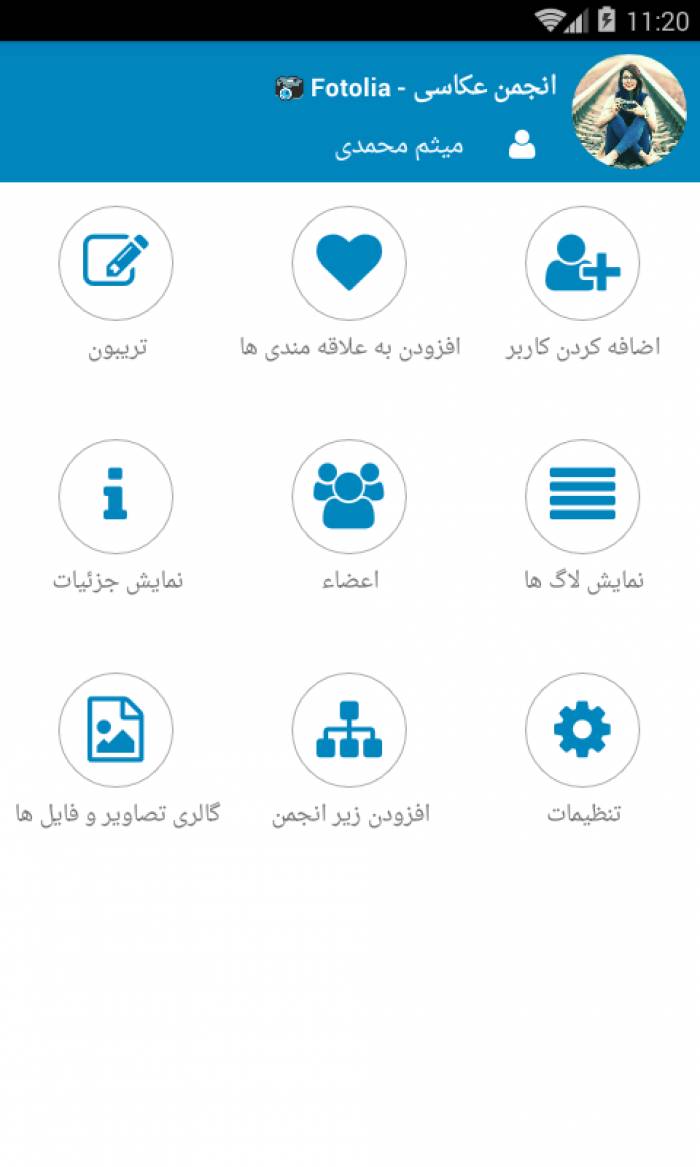Open the Tribune (تریبون) compose icon

(x=116, y=263)
